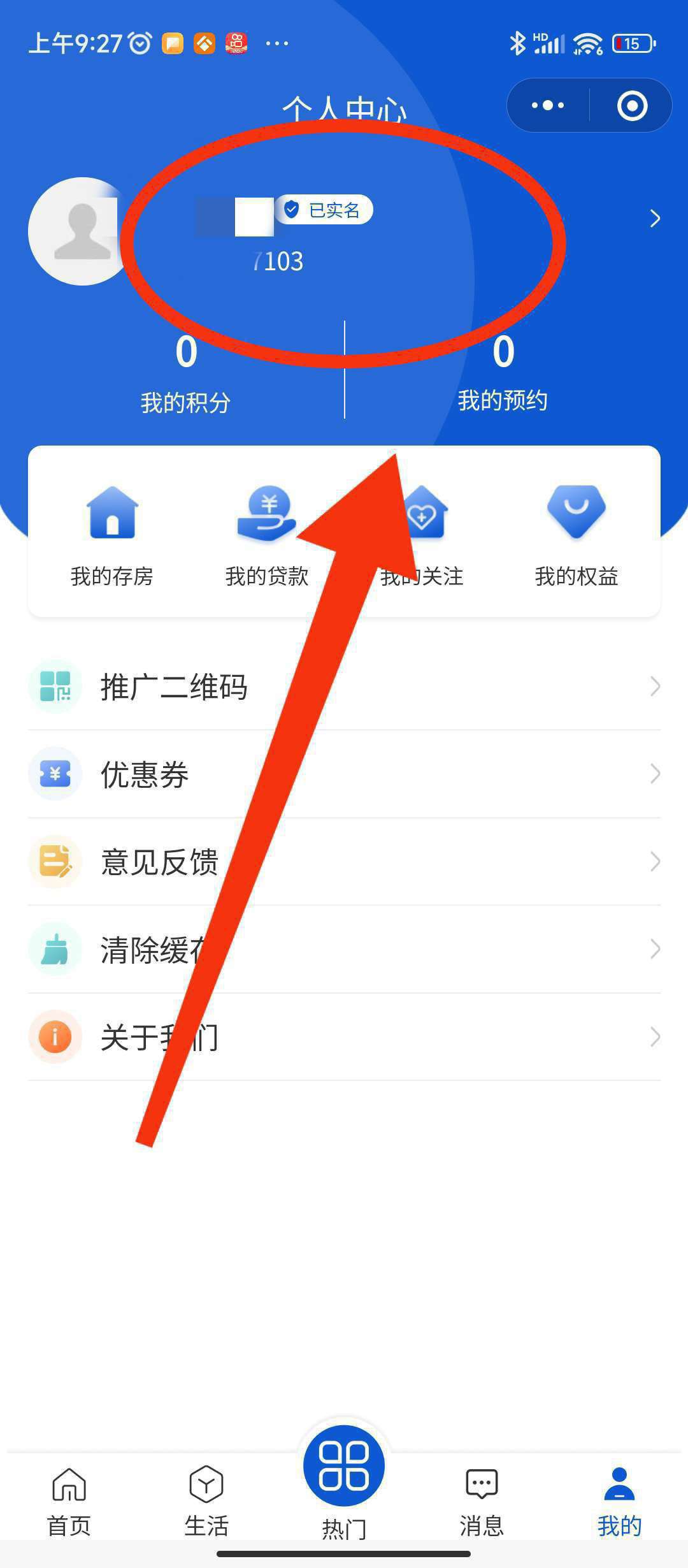Open 关于我们 about page
This screenshot has height=1568, width=688.
click(x=344, y=1037)
